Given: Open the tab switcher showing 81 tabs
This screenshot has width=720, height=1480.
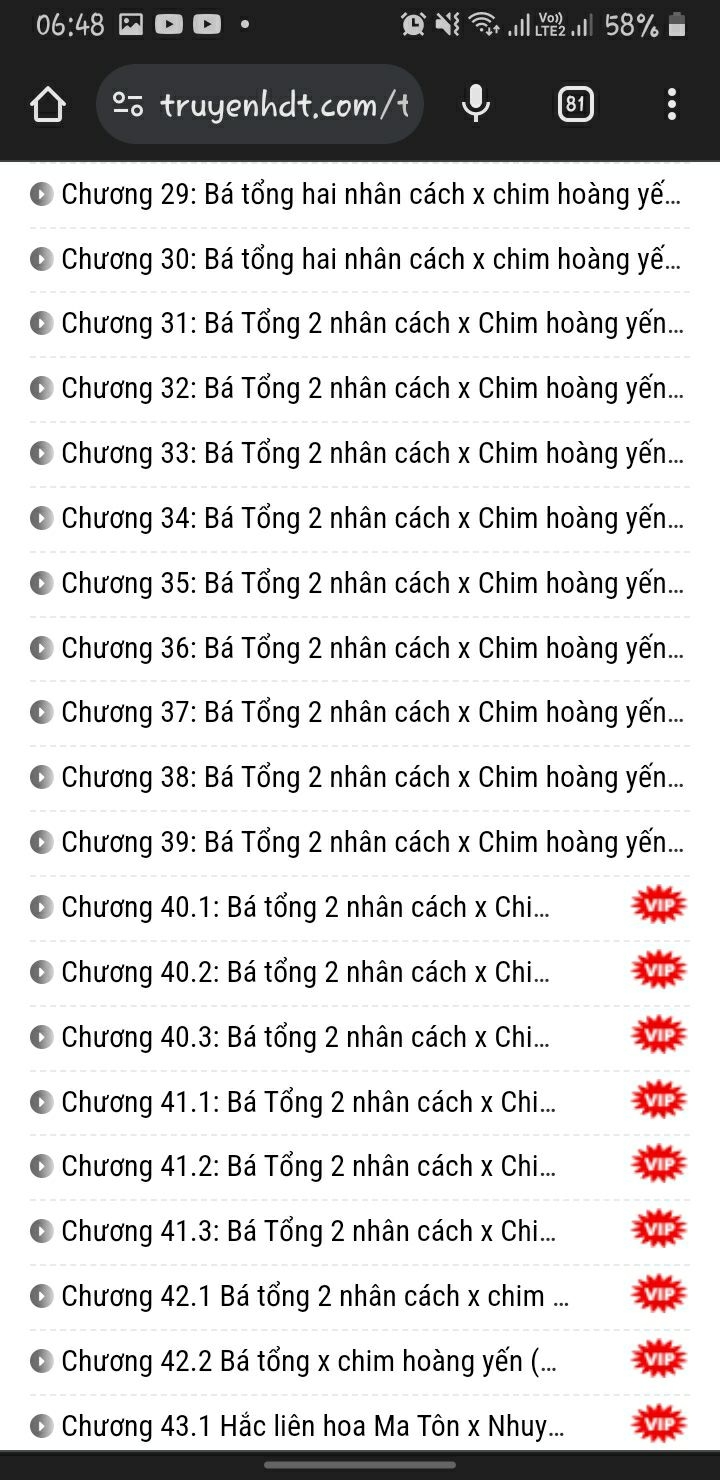Looking at the screenshot, I should [x=575, y=104].
